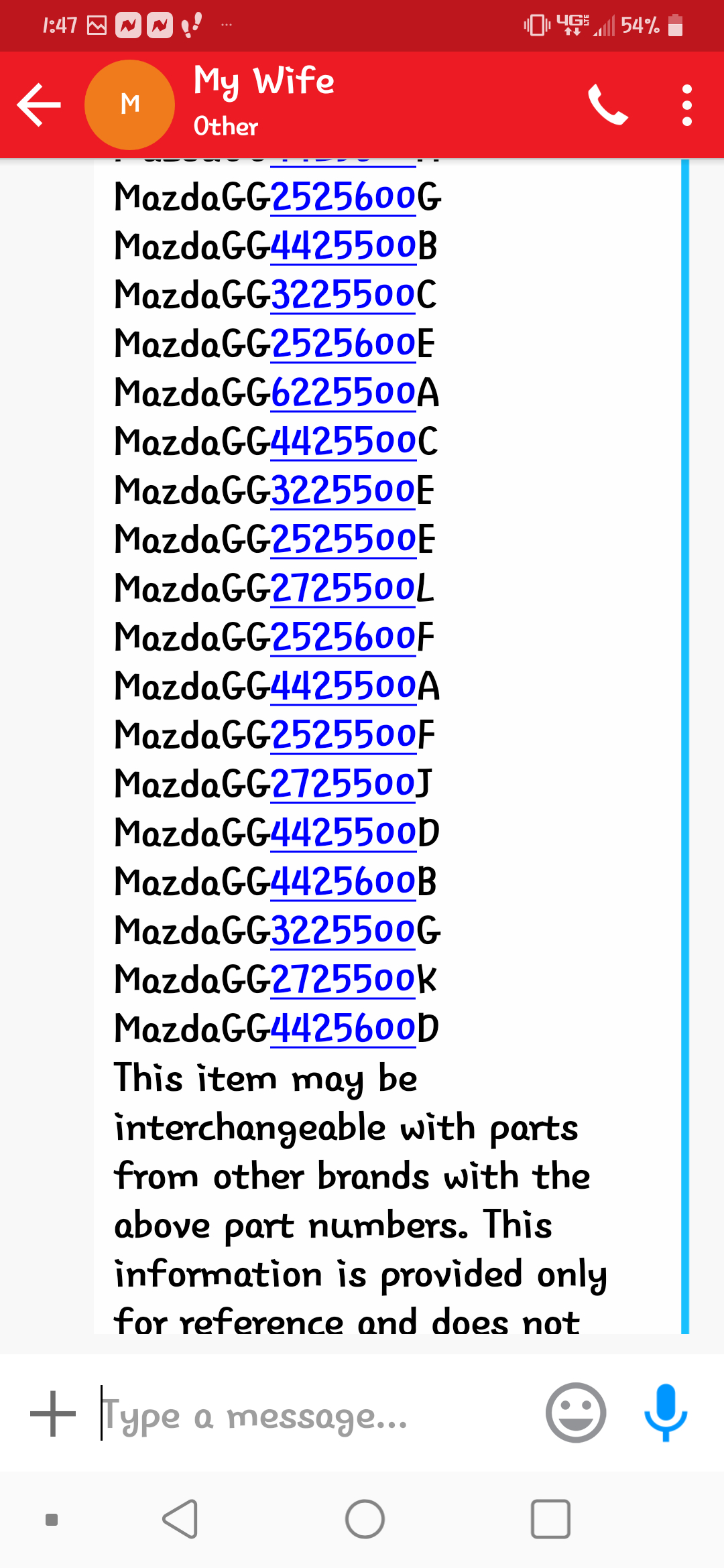Open linked number in MazdaGG2725500L

point(344,589)
